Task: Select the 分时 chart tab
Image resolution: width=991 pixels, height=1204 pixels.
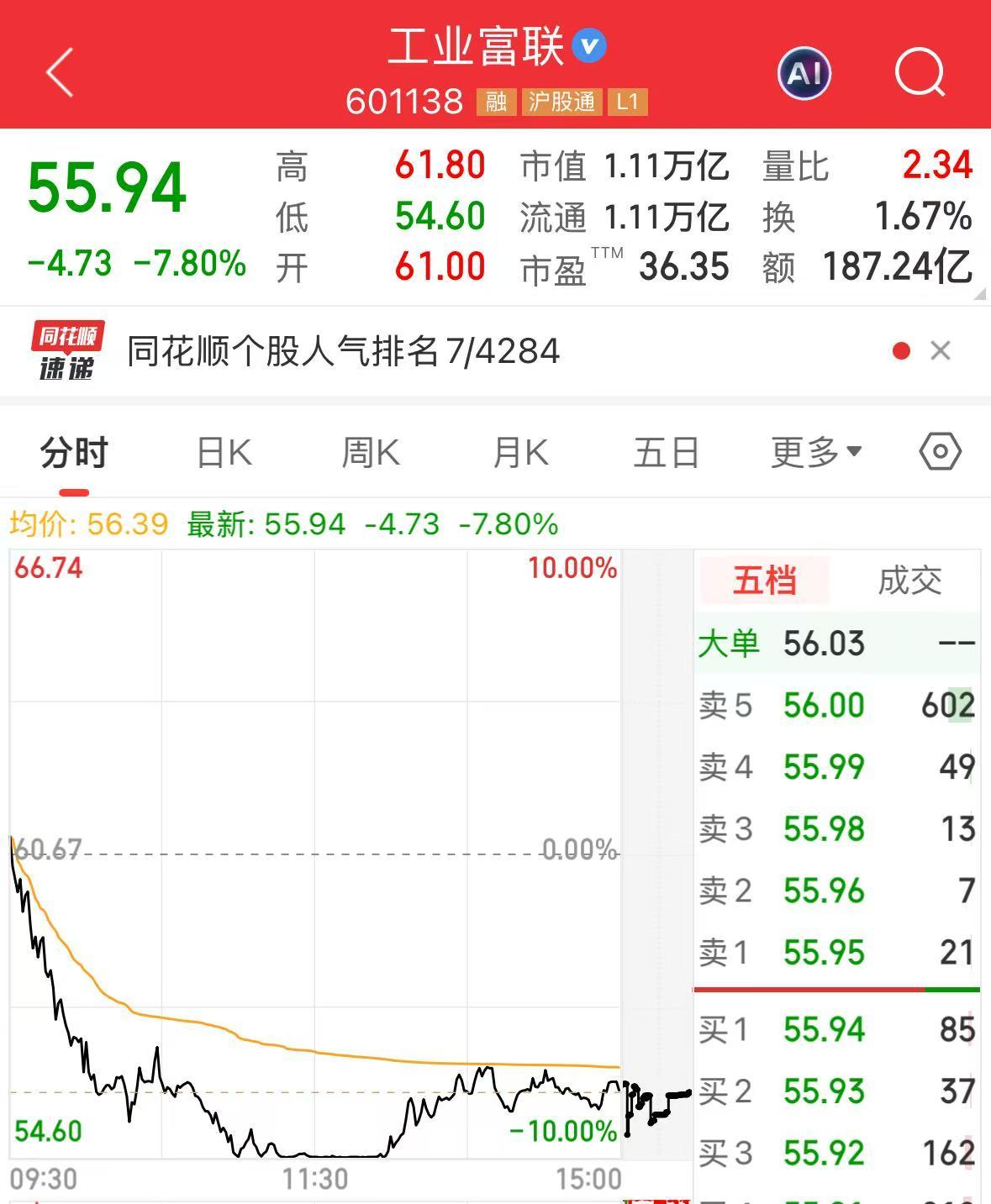Action: (x=74, y=453)
